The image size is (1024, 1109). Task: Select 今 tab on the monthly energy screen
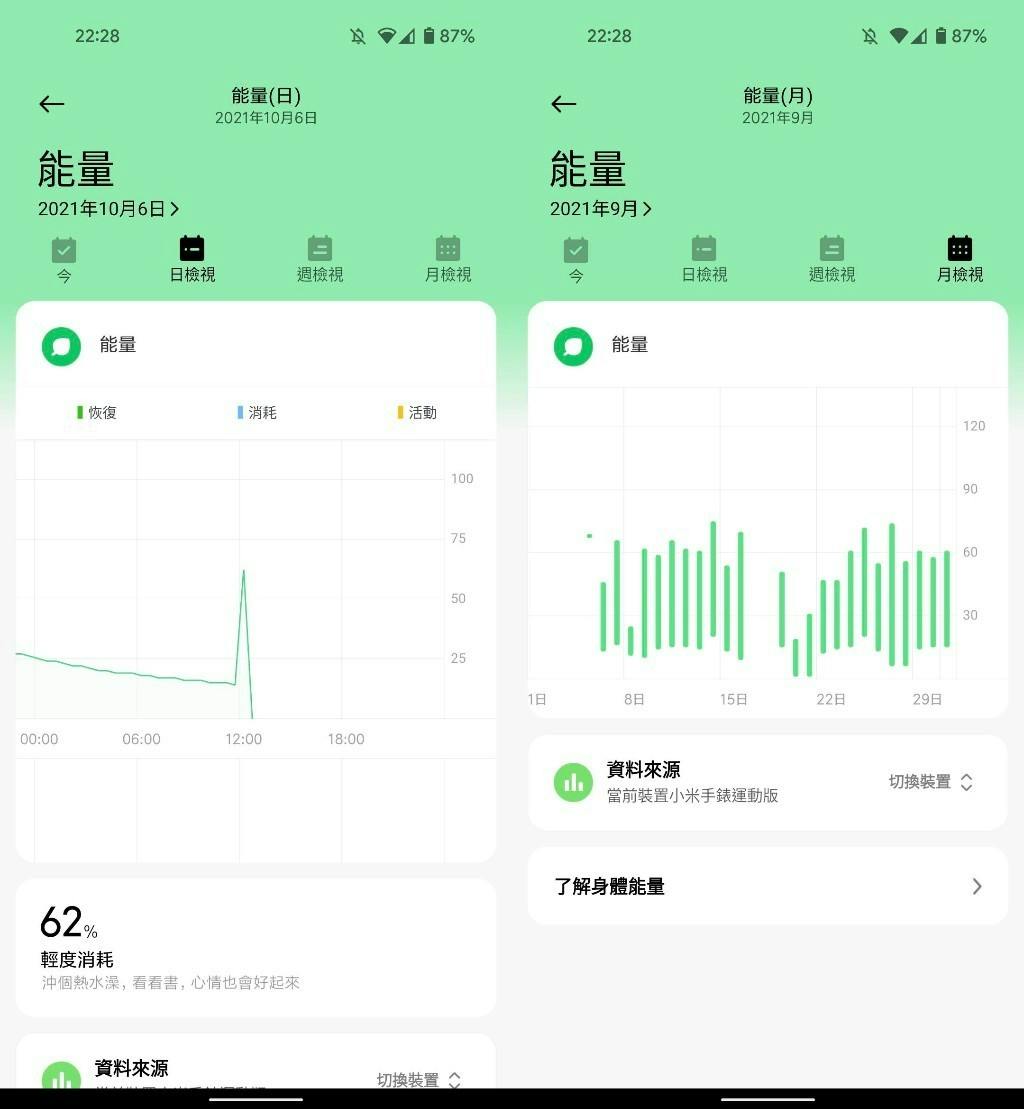[x=576, y=259]
